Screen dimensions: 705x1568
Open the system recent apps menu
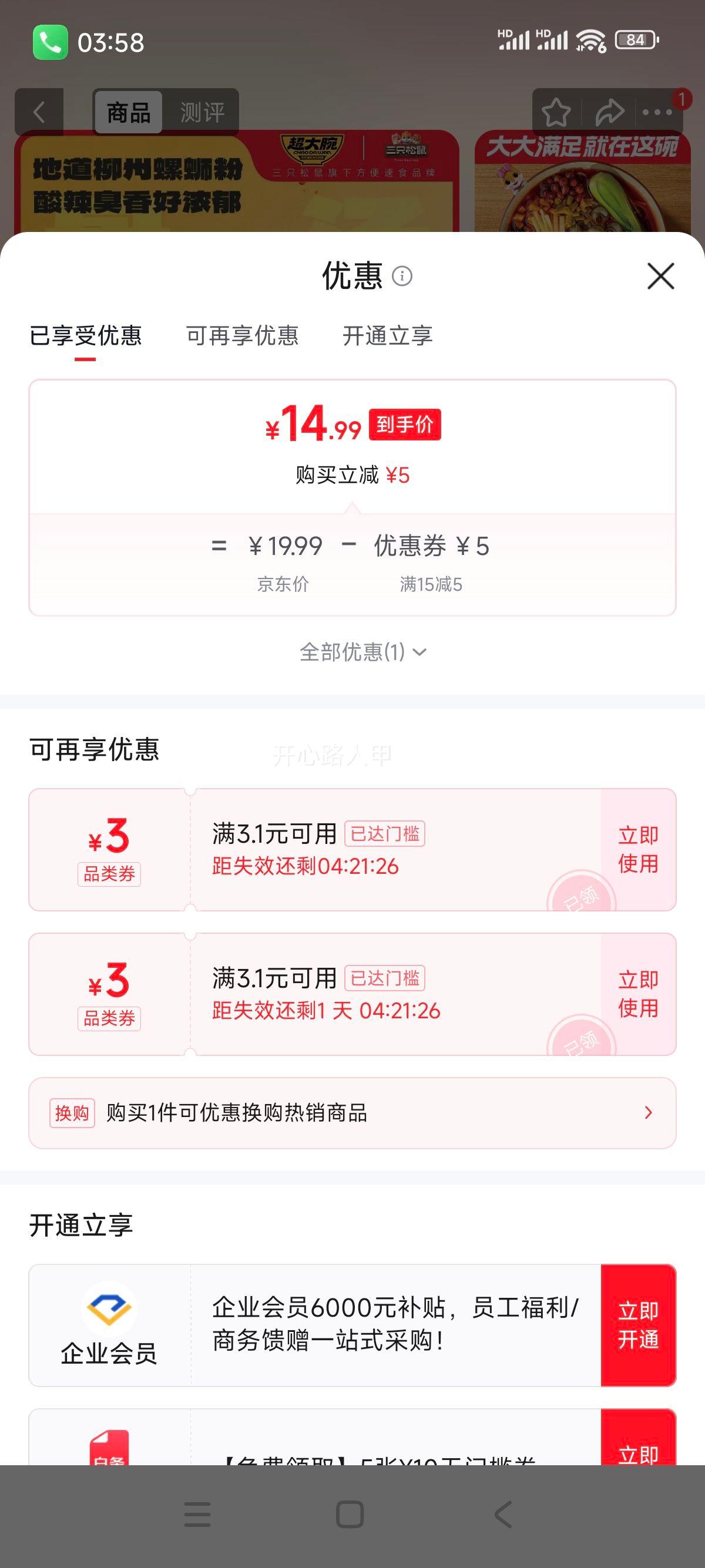point(197,1515)
